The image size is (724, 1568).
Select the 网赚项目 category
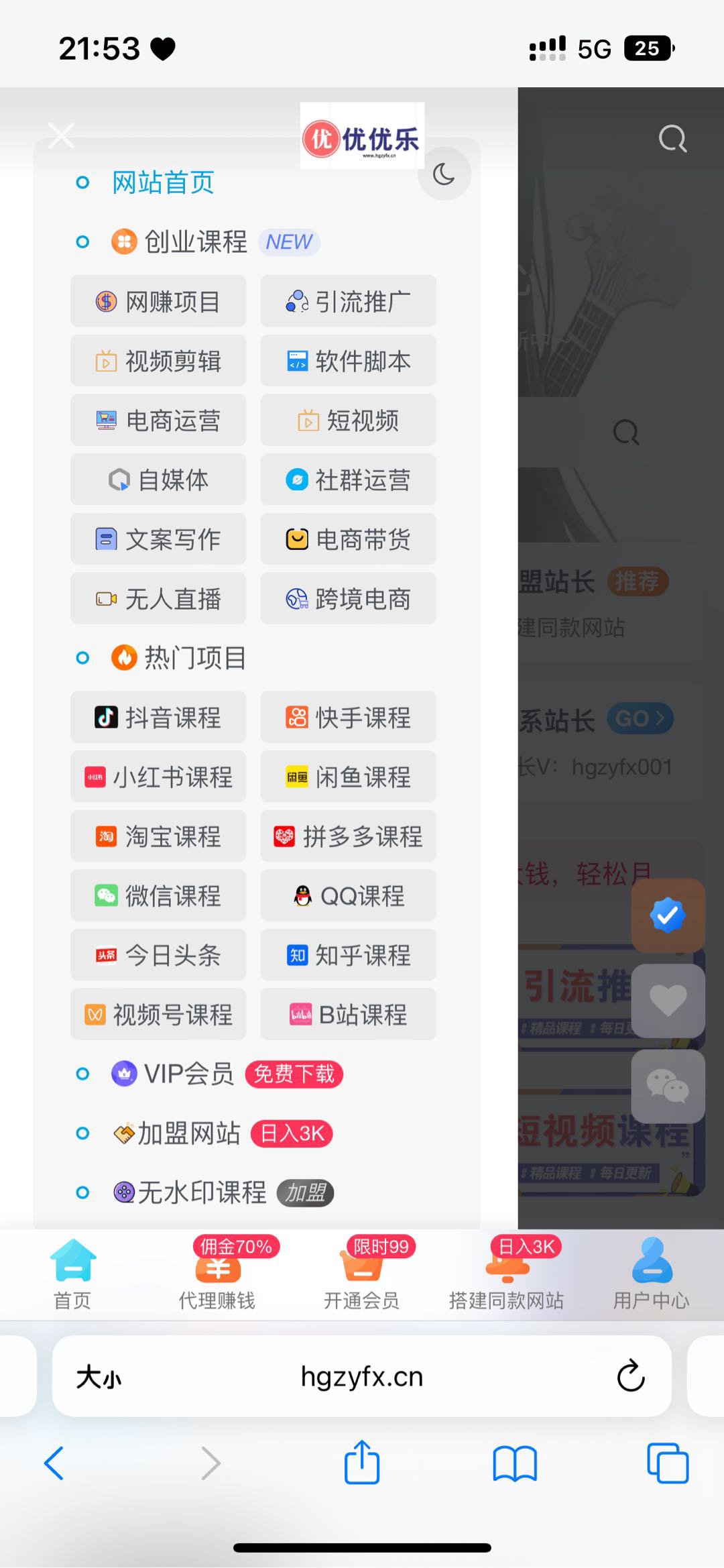[x=158, y=302]
